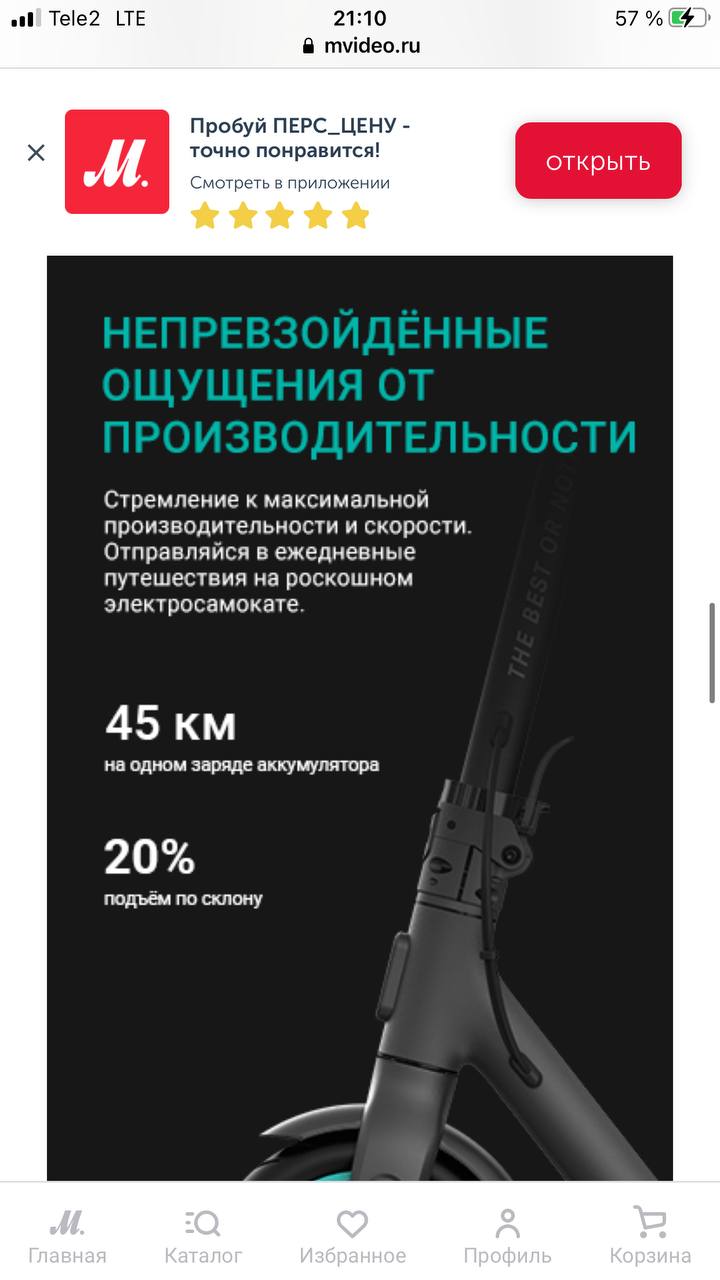Tap the mvideo.ru address bar

[360, 46]
